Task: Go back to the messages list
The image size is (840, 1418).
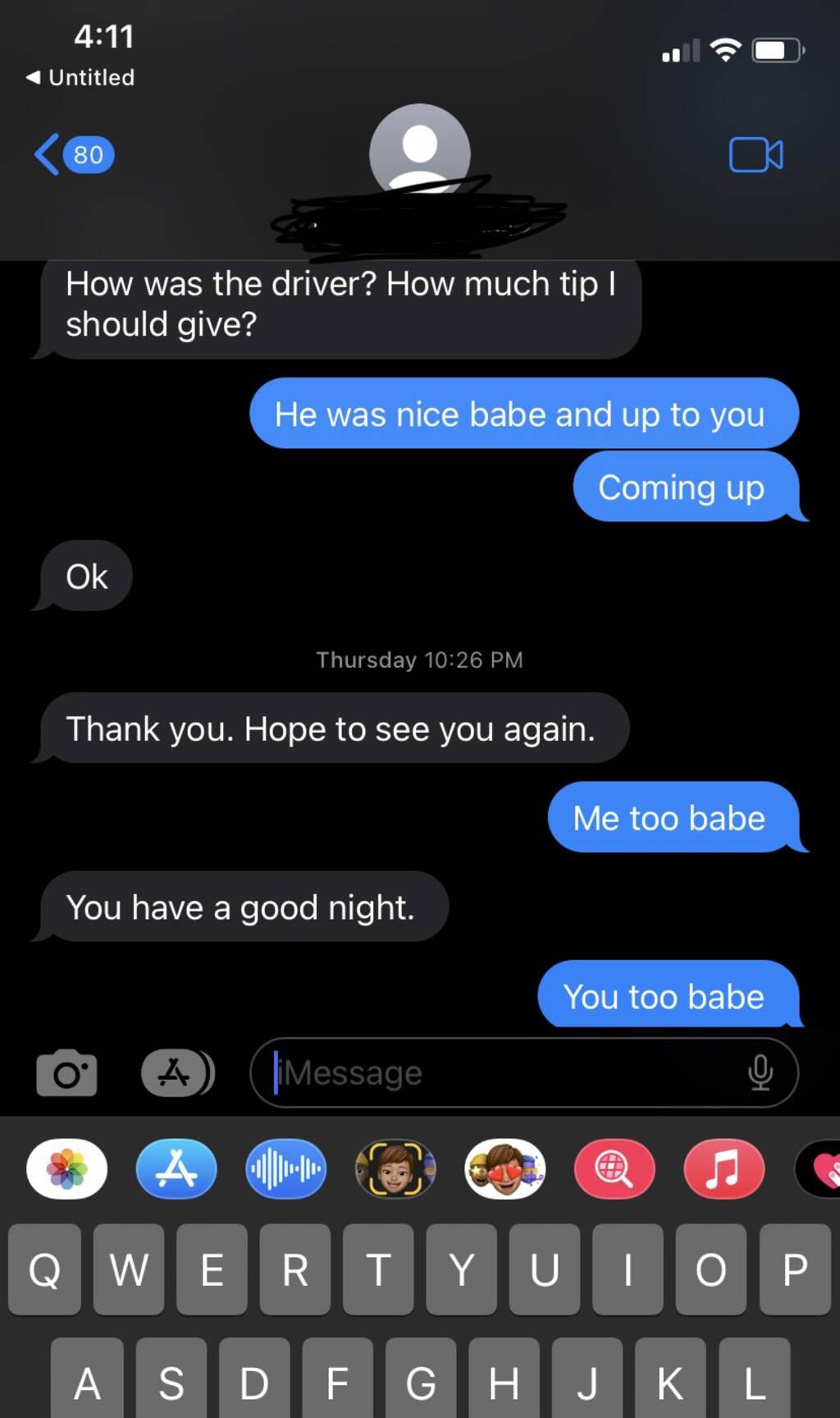Action: click(x=72, y=154)
